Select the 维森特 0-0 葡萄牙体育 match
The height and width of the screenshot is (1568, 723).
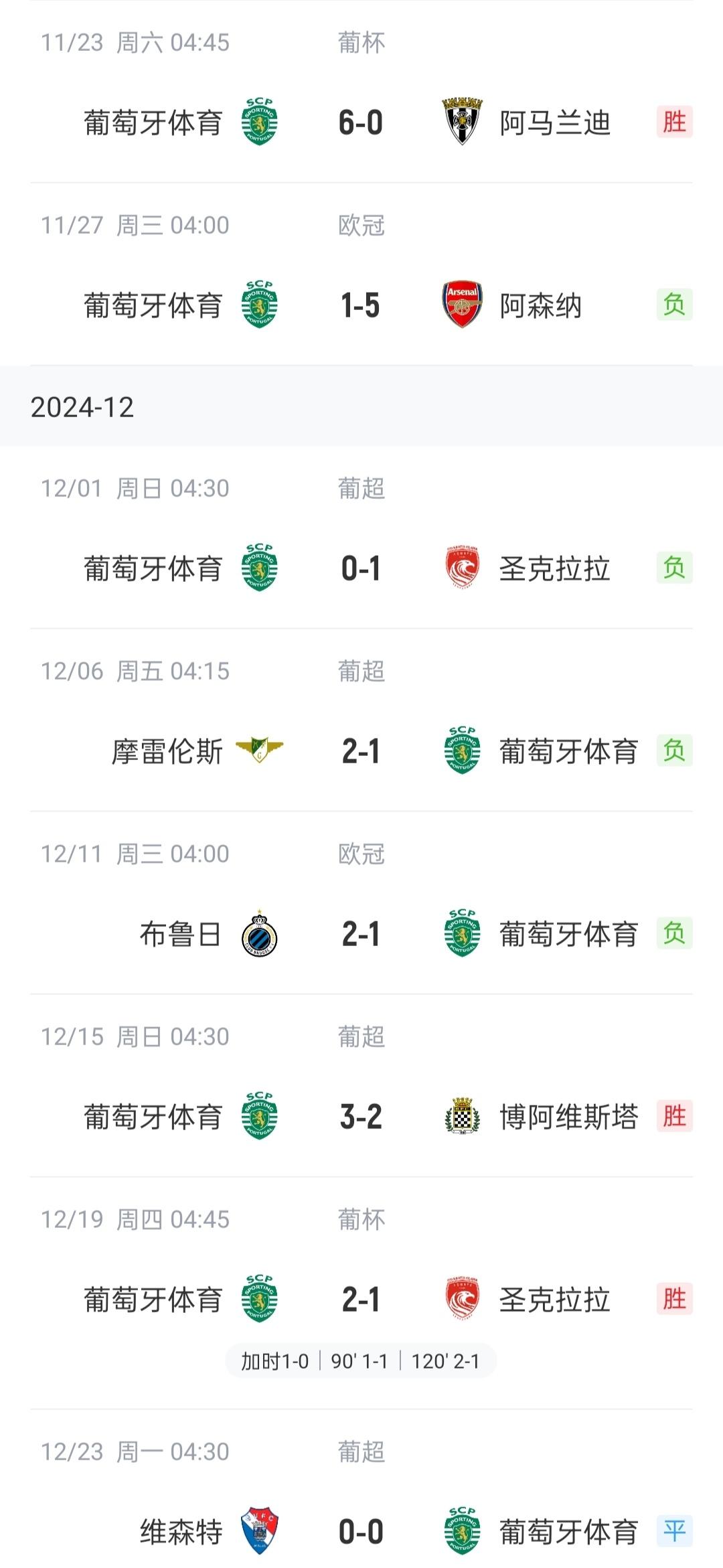click(361, 1532)
